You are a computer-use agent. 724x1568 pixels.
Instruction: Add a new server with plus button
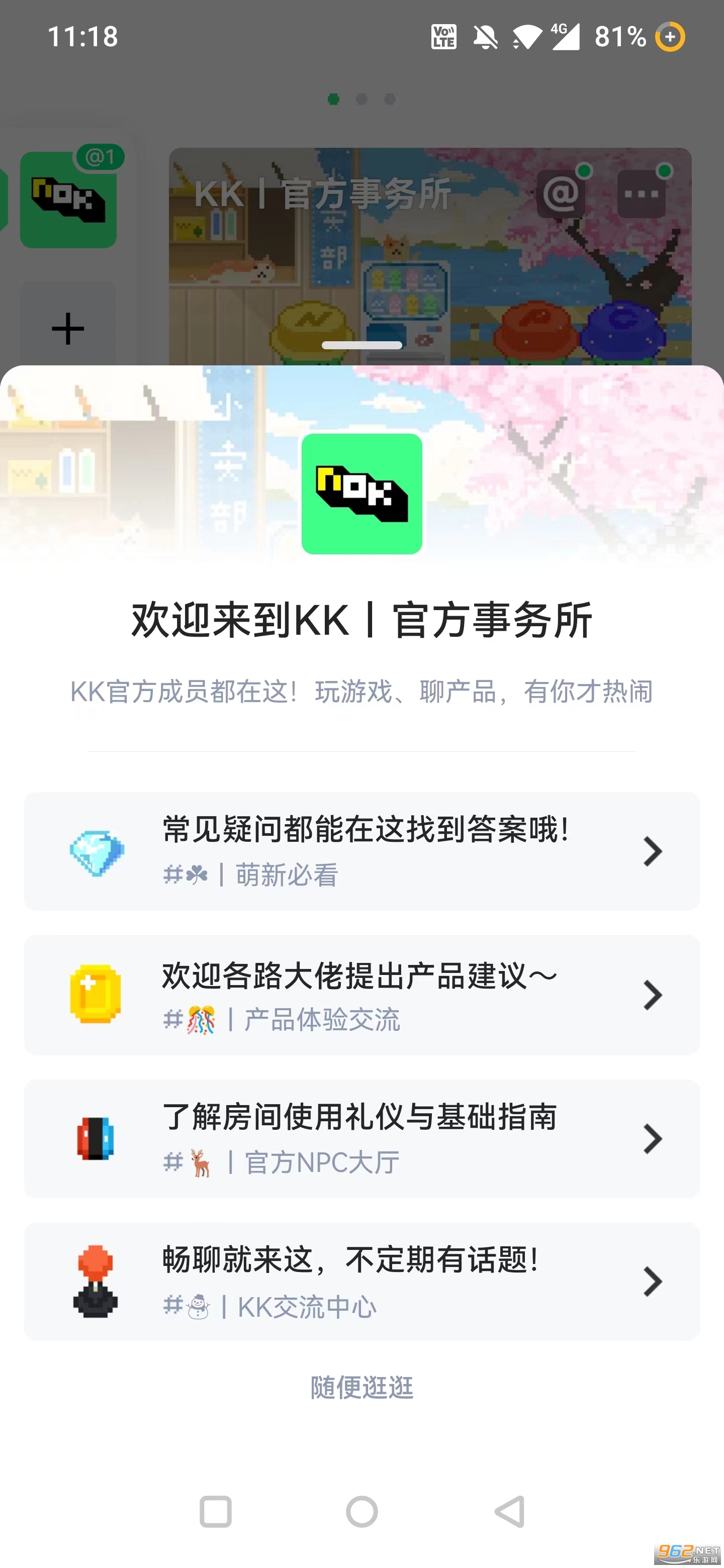[x=67, y=329]
